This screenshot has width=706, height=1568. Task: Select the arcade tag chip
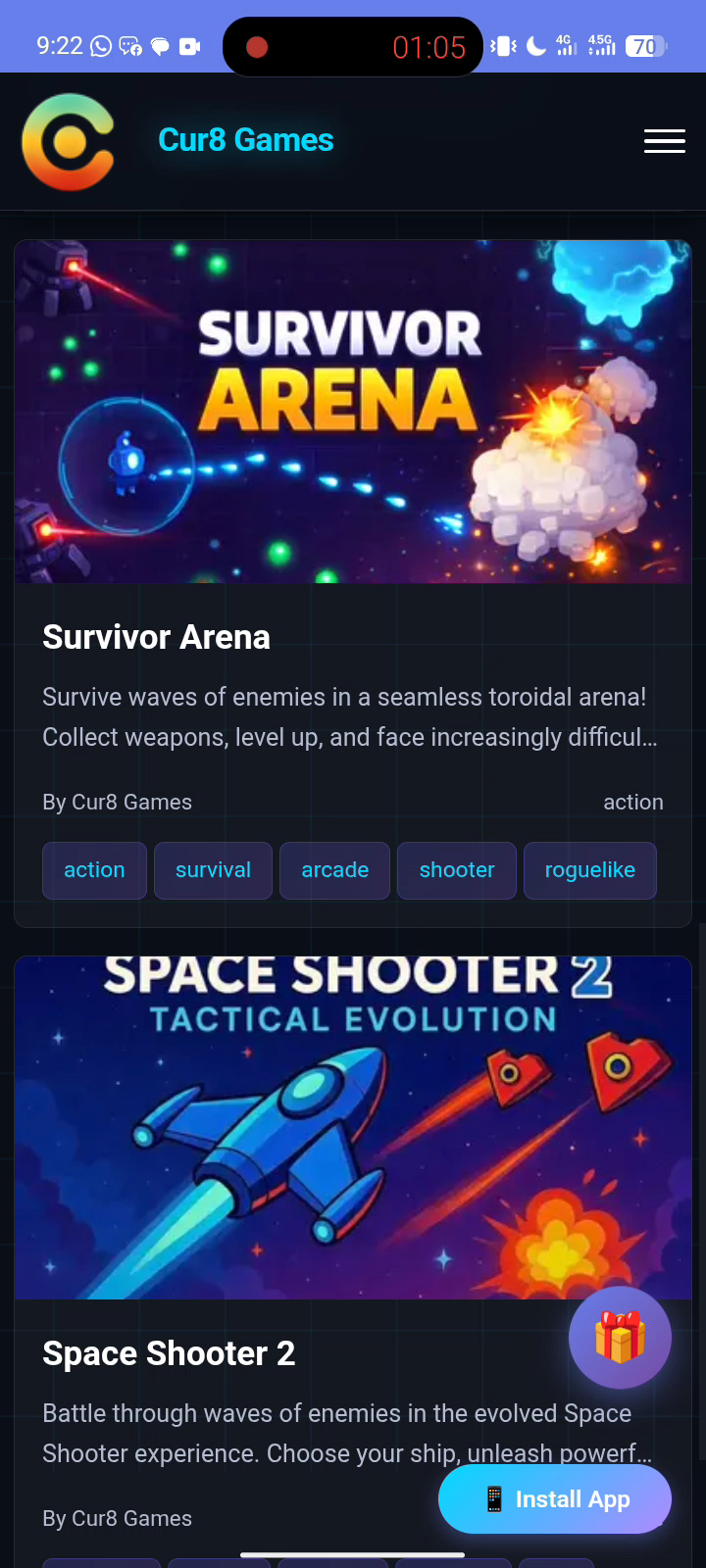click(334, 870)
